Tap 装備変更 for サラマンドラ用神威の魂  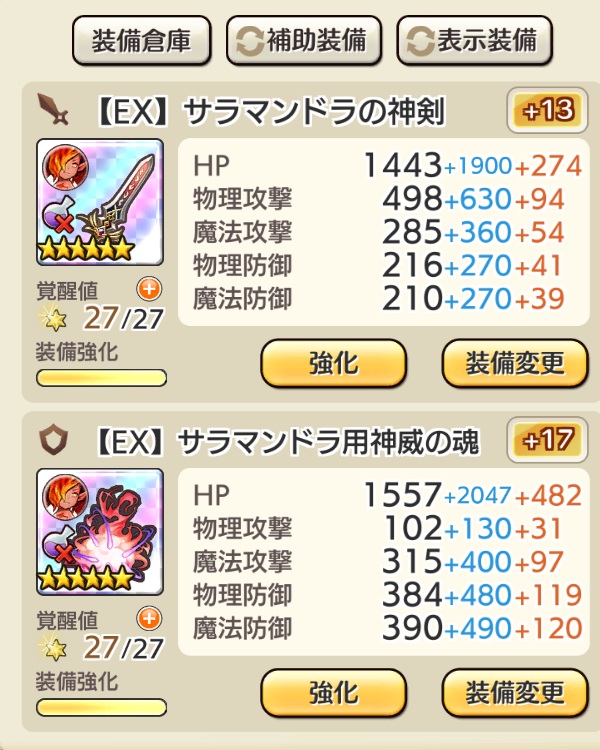(514, 692)
